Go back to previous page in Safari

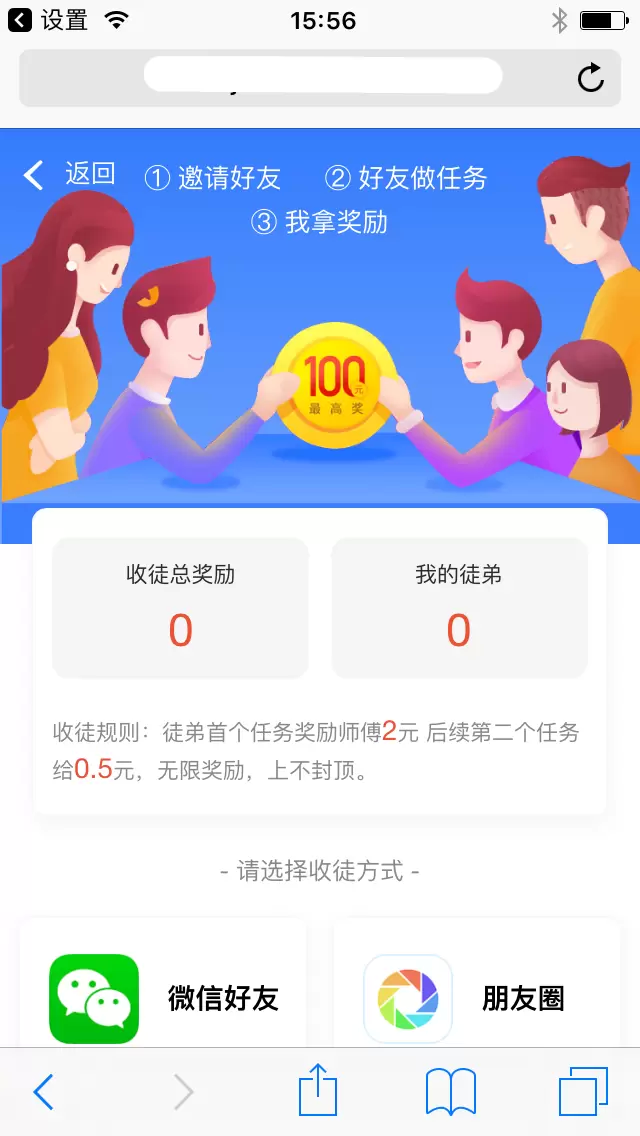click(x=43, y=1092)
